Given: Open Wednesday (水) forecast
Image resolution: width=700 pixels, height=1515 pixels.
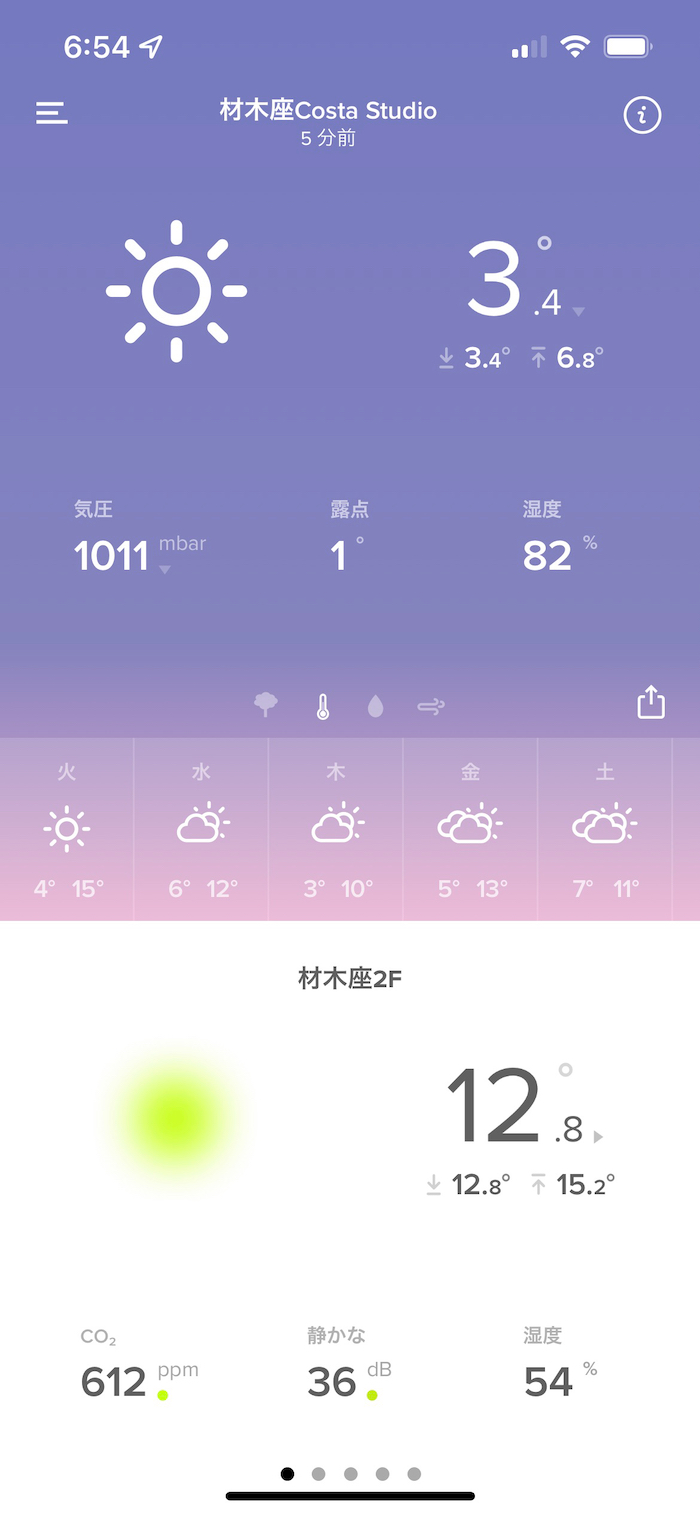Looking at the screenshot, I should tap(201, 829).
